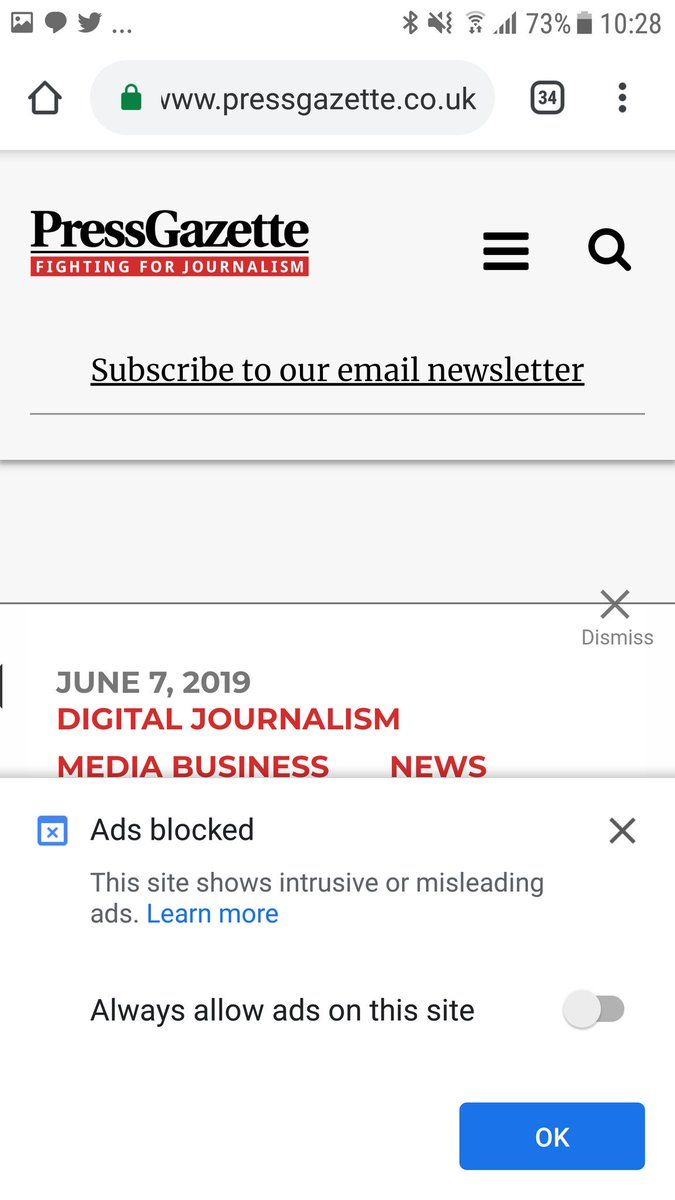
Task: Open the Press Gazette hamburger menu
Action: tap(506, 251)
